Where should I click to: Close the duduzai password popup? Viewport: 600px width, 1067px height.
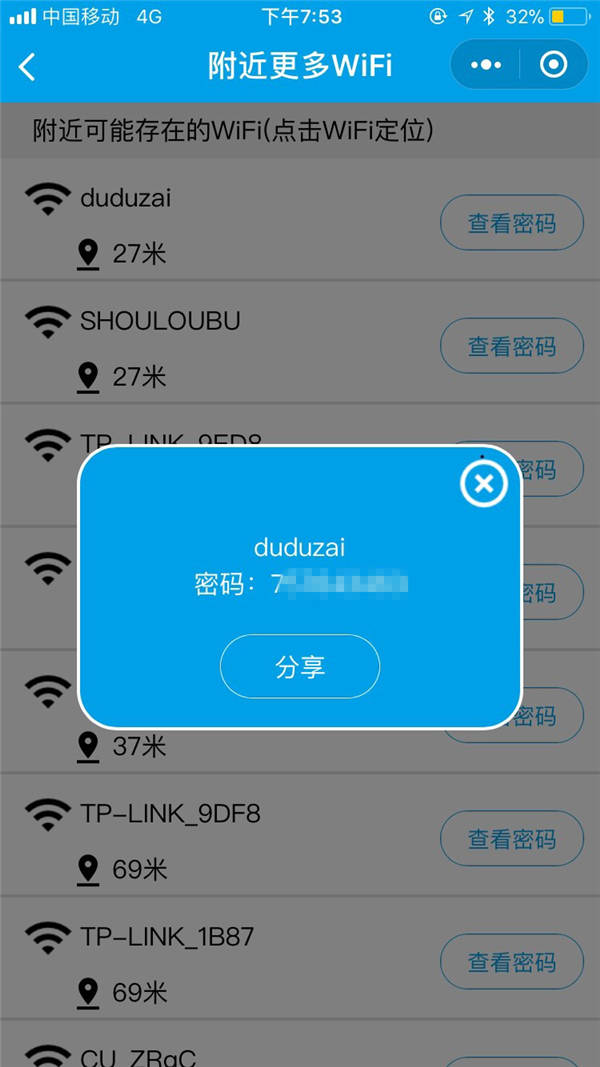pos(483,484)
